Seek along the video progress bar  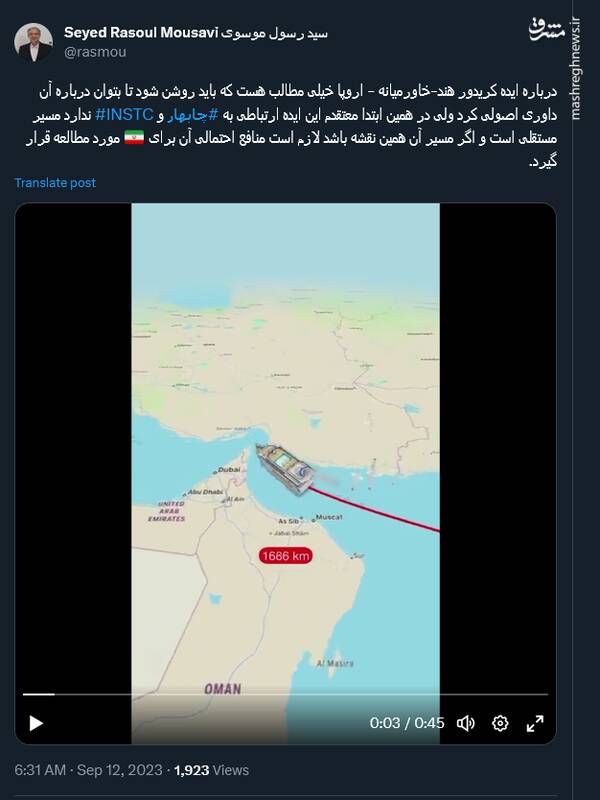(x=285, y=694)
